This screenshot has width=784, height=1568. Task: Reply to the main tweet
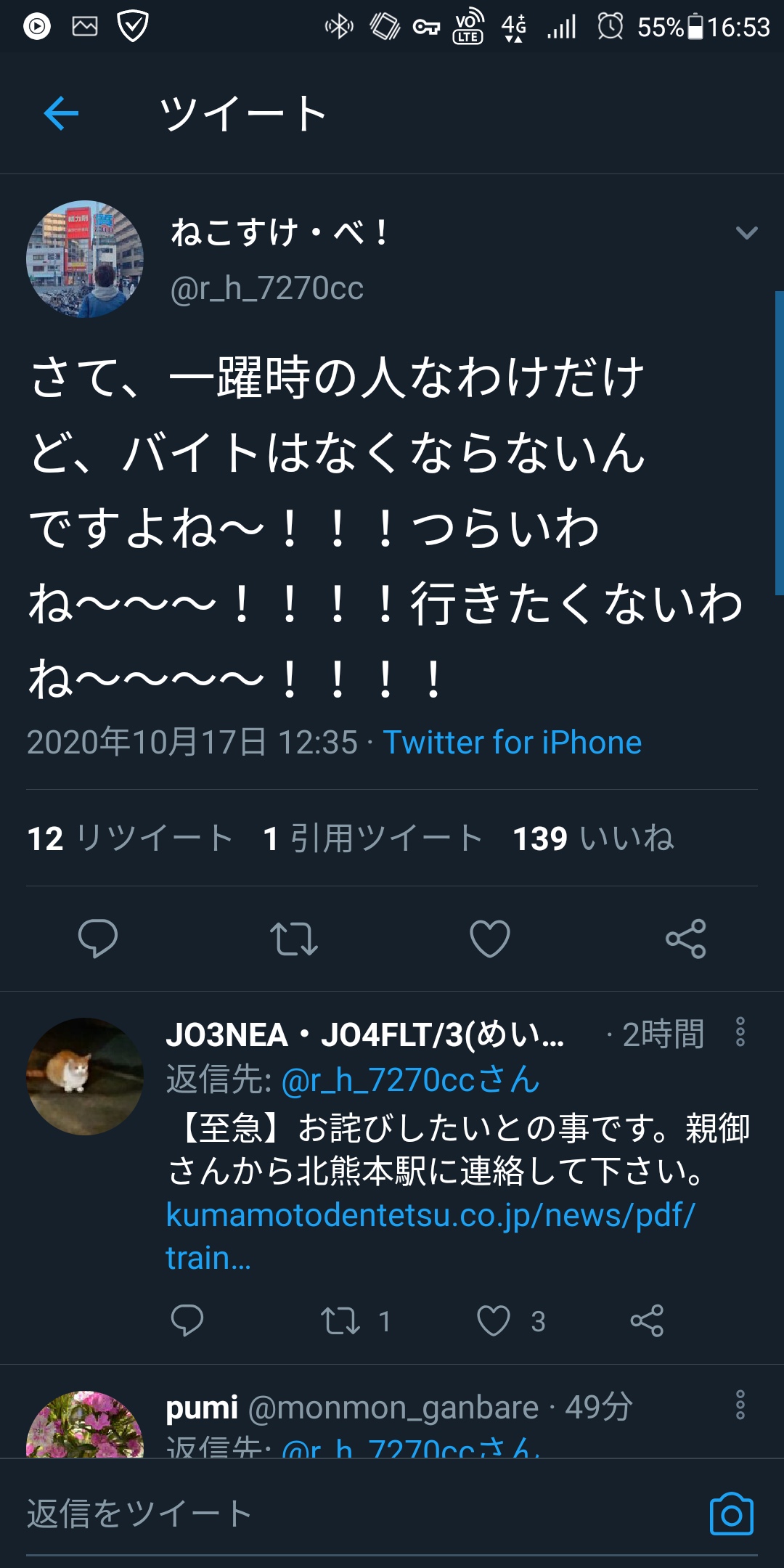[x=98, y=939]
